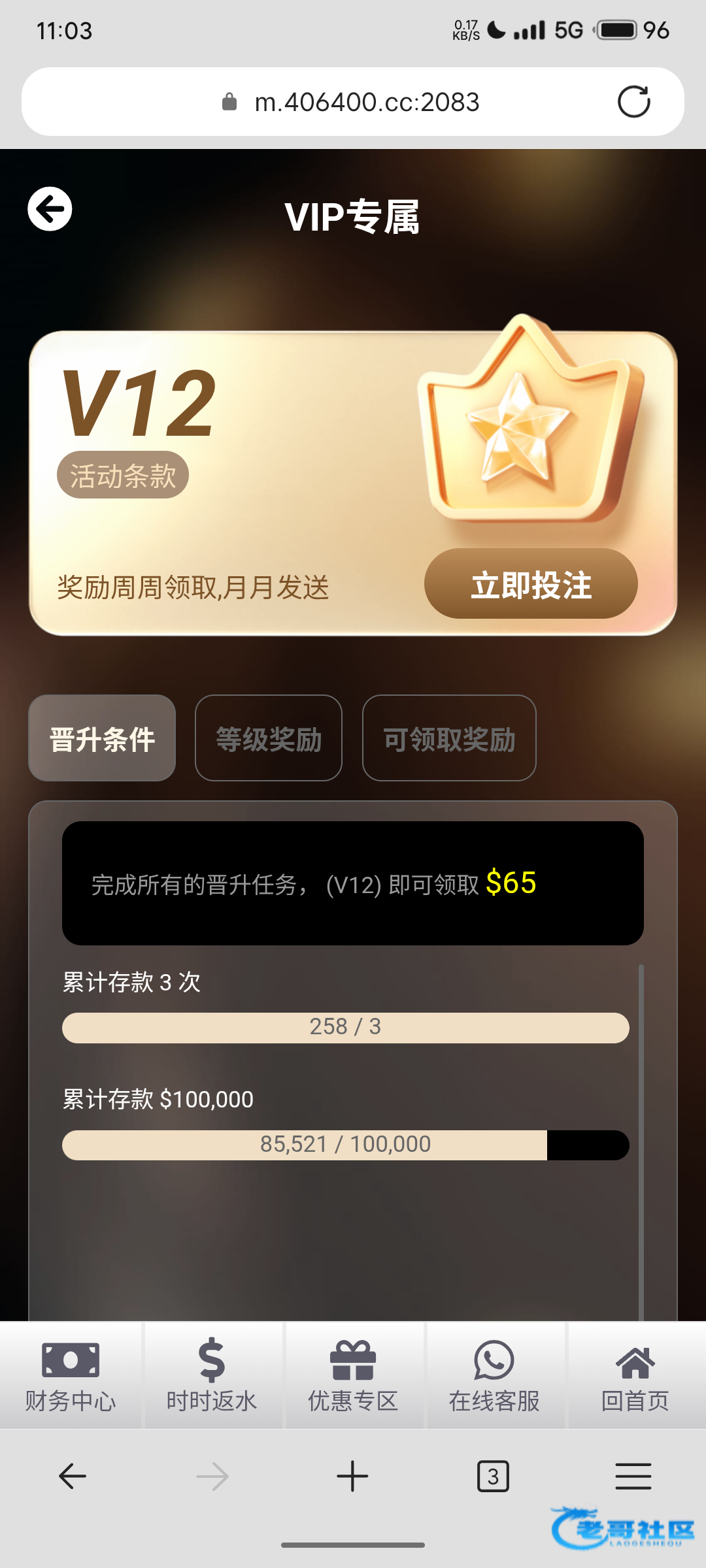706x1568 pixels.
Task: Go back using the white arrow icon
Action: tap(50, 209)
